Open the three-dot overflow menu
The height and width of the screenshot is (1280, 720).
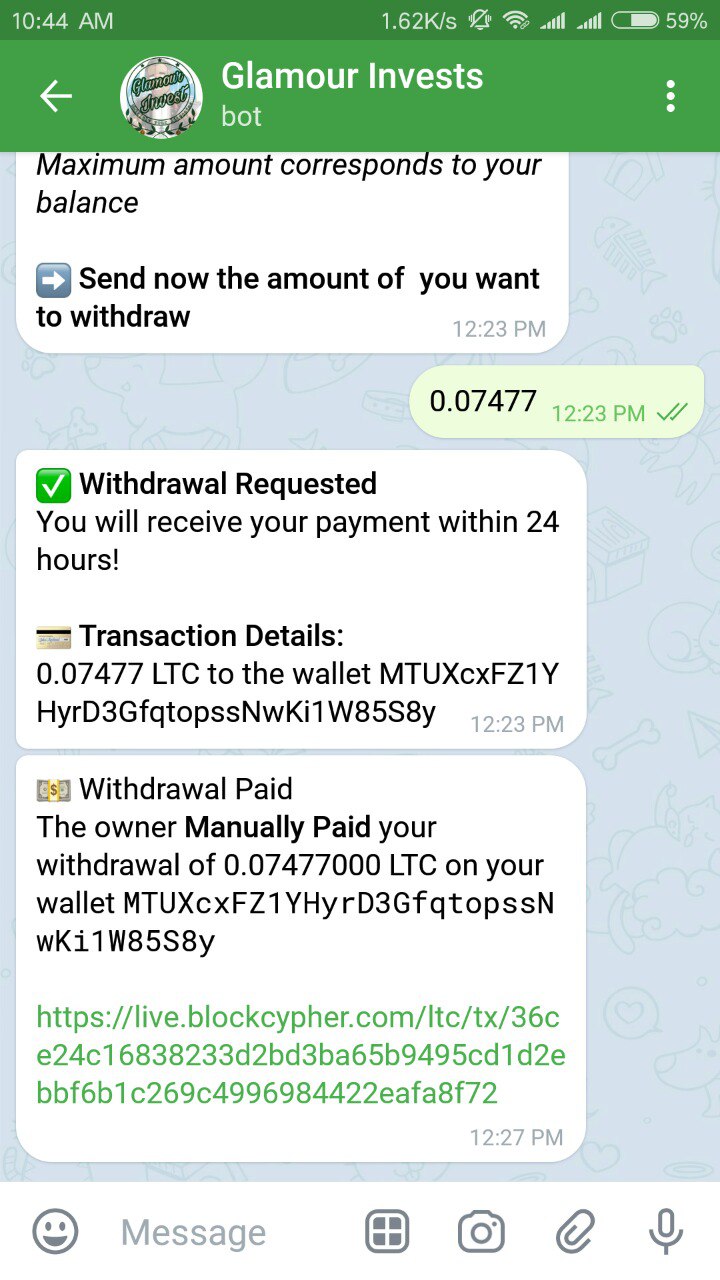[670, 96]
